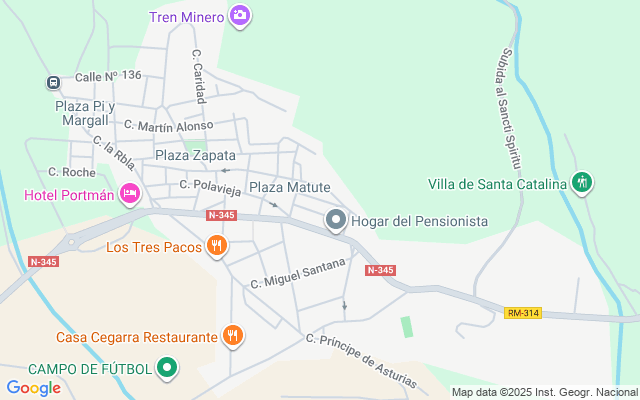Tap the Los Tres Pacos restaurant marker
The image size is (640, 400).
pyautogui.click(x=216, y=246)
